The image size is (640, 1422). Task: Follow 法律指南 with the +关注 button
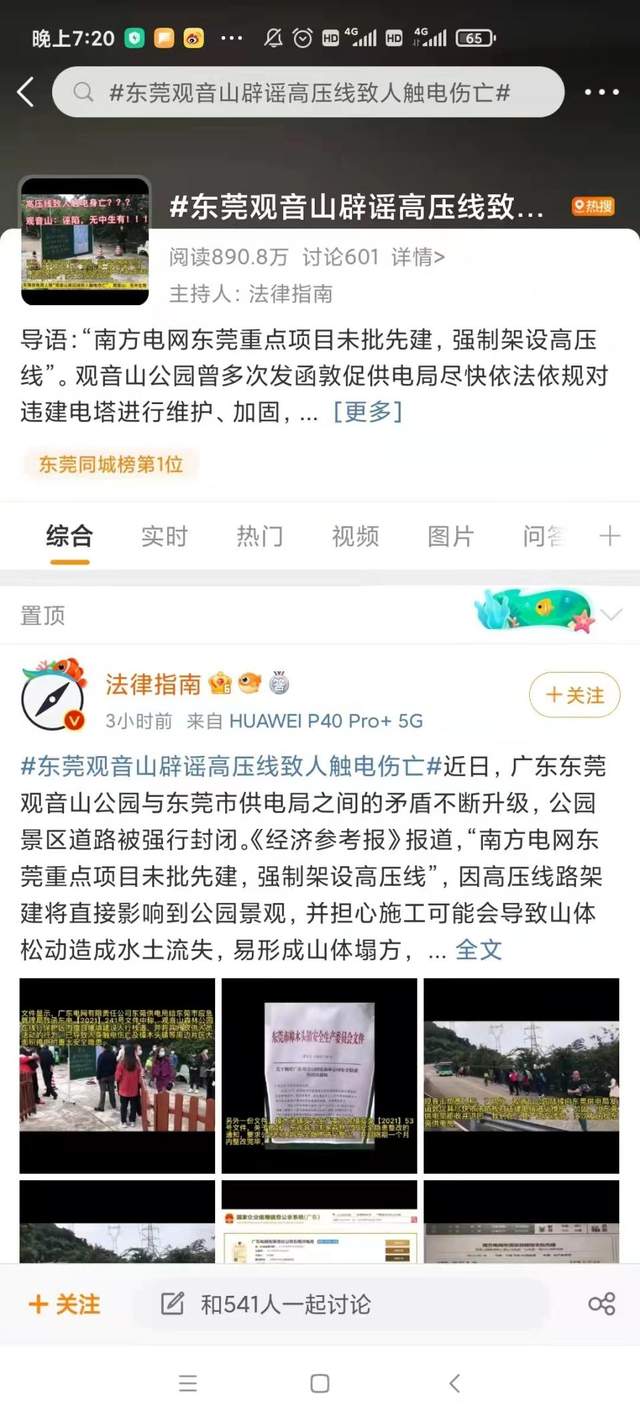575,695
